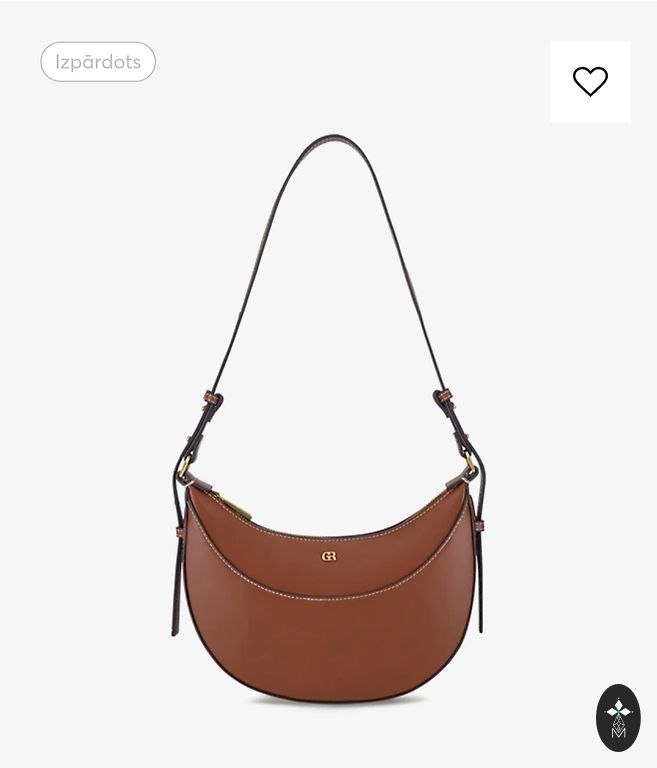Open the sold-out brown bag product
The width and height of the screenshot is (657, 768).
coord(328,560)
